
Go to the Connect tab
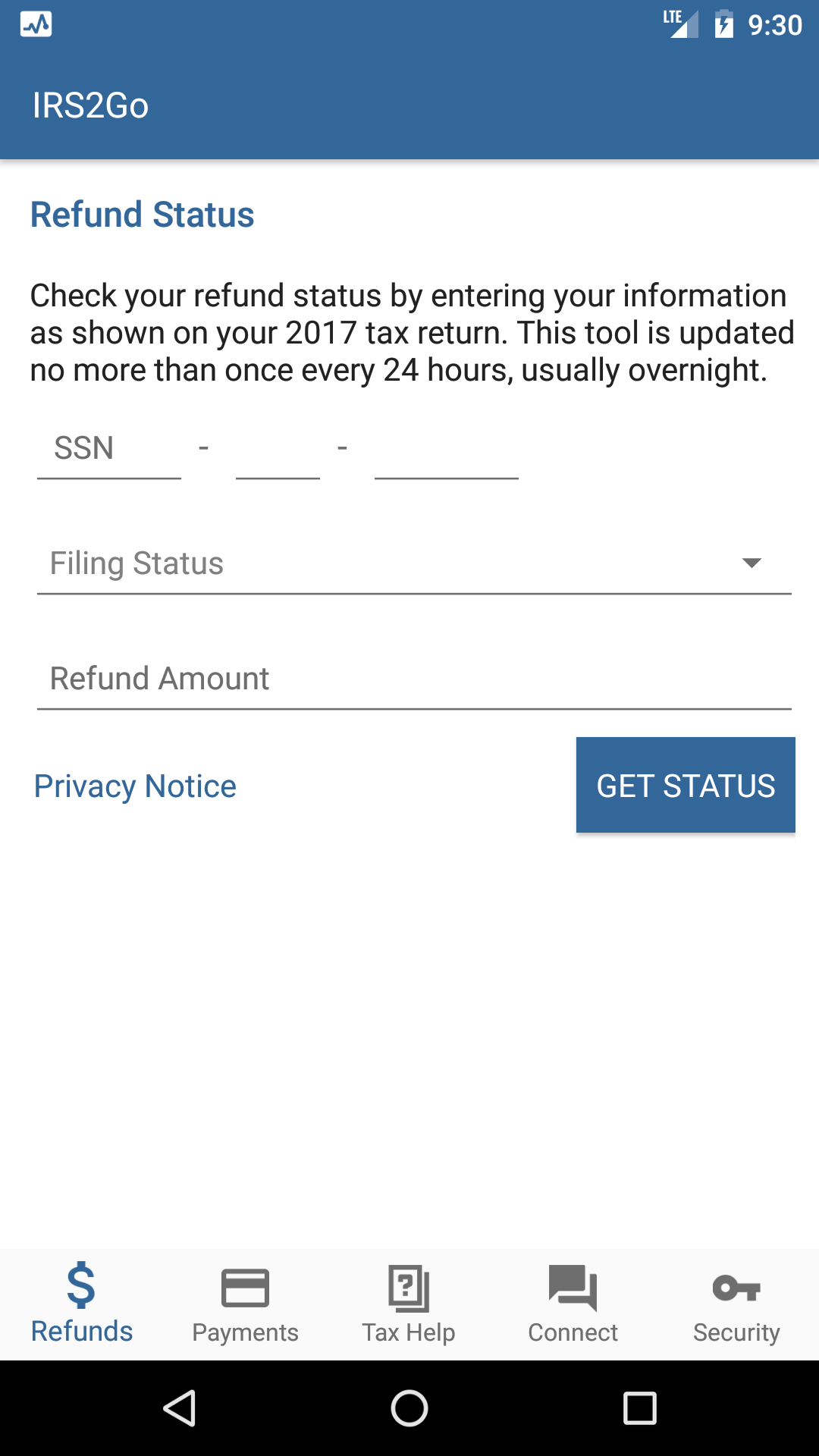click(x=573, y=1304)
